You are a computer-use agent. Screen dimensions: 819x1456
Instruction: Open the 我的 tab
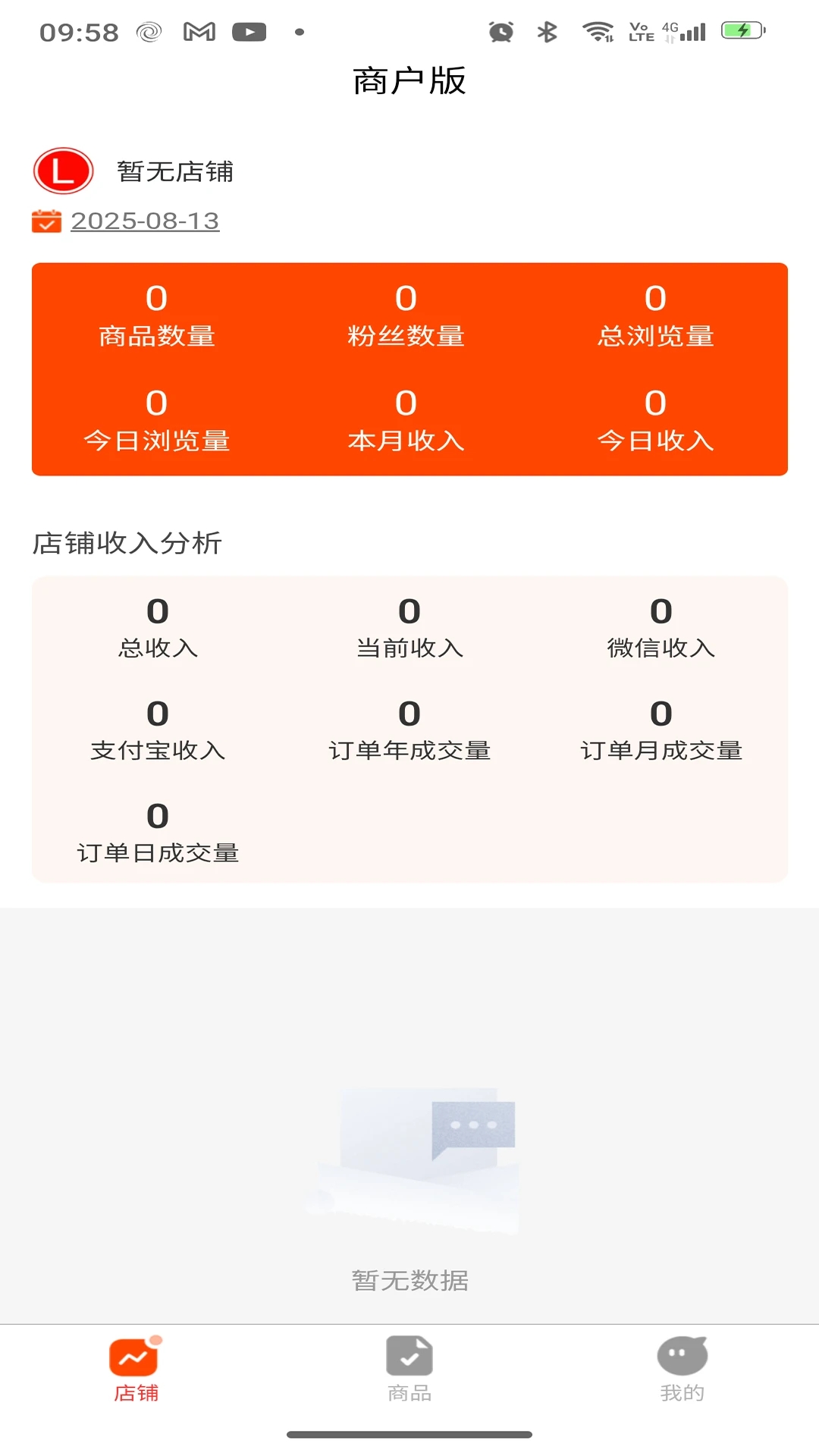(682, 1369)
